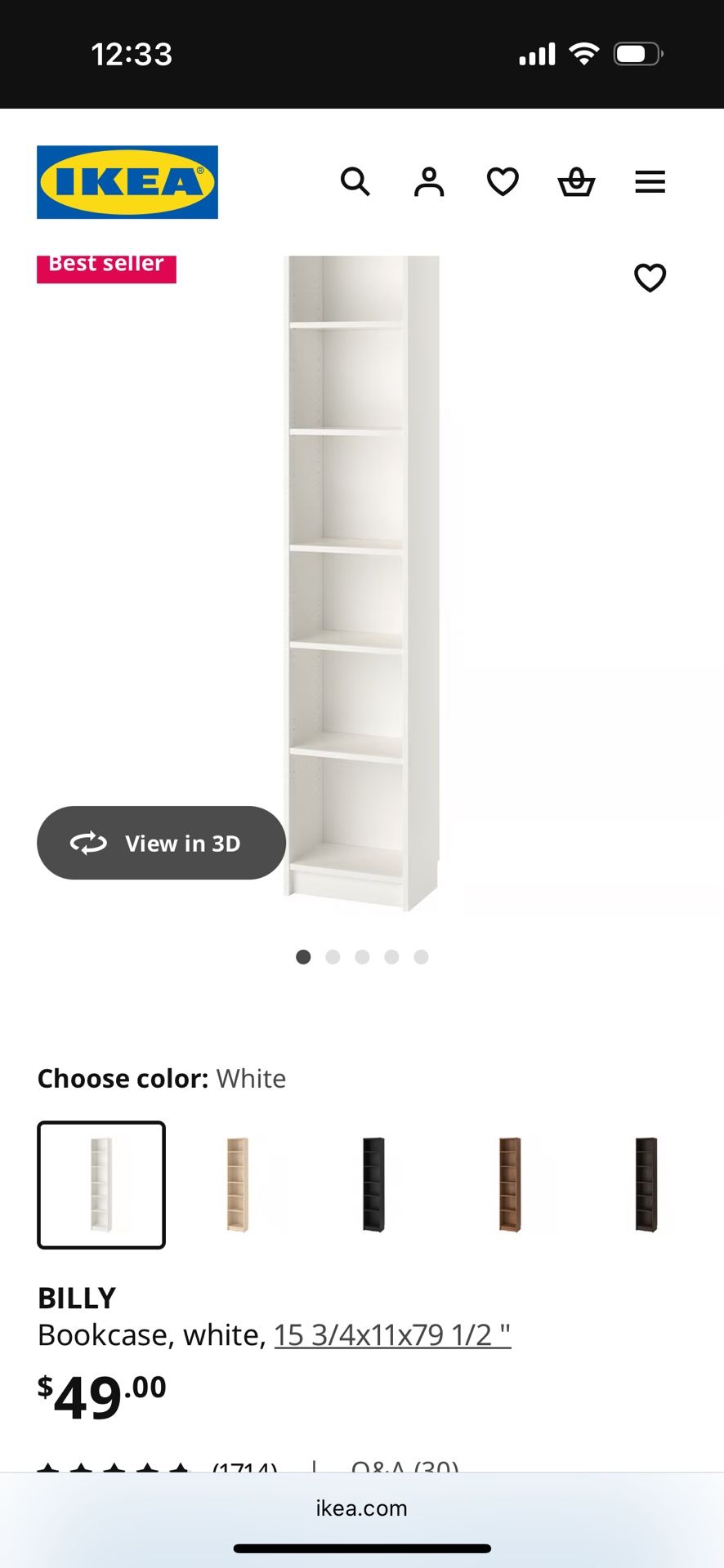Tap the ikea.com address bar
The width and height of the screenshot is (724, 1568).
click(362, 1508)
